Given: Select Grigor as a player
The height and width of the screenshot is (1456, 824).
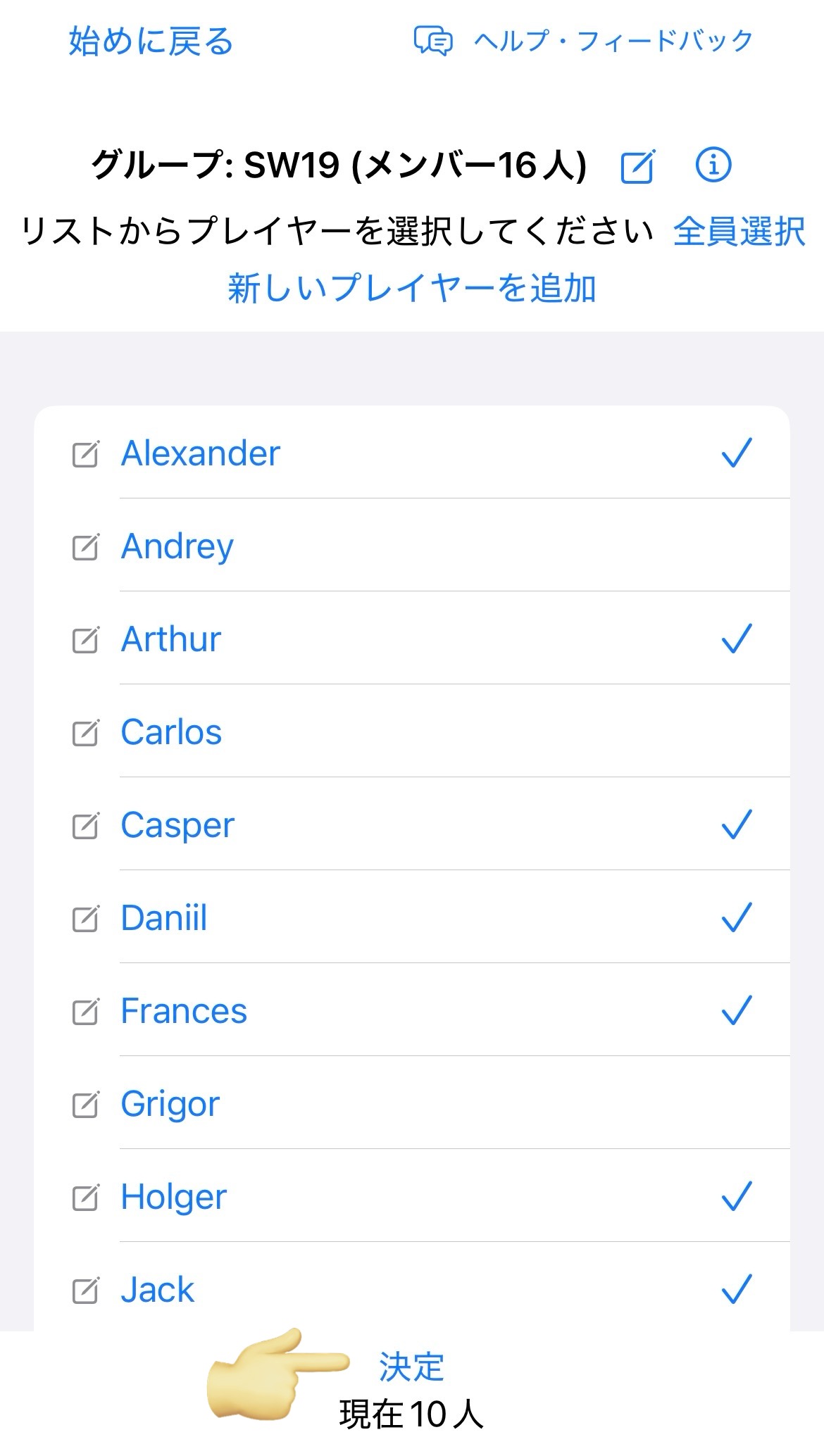Looking at the screenshot, I should click(412, 1103).
